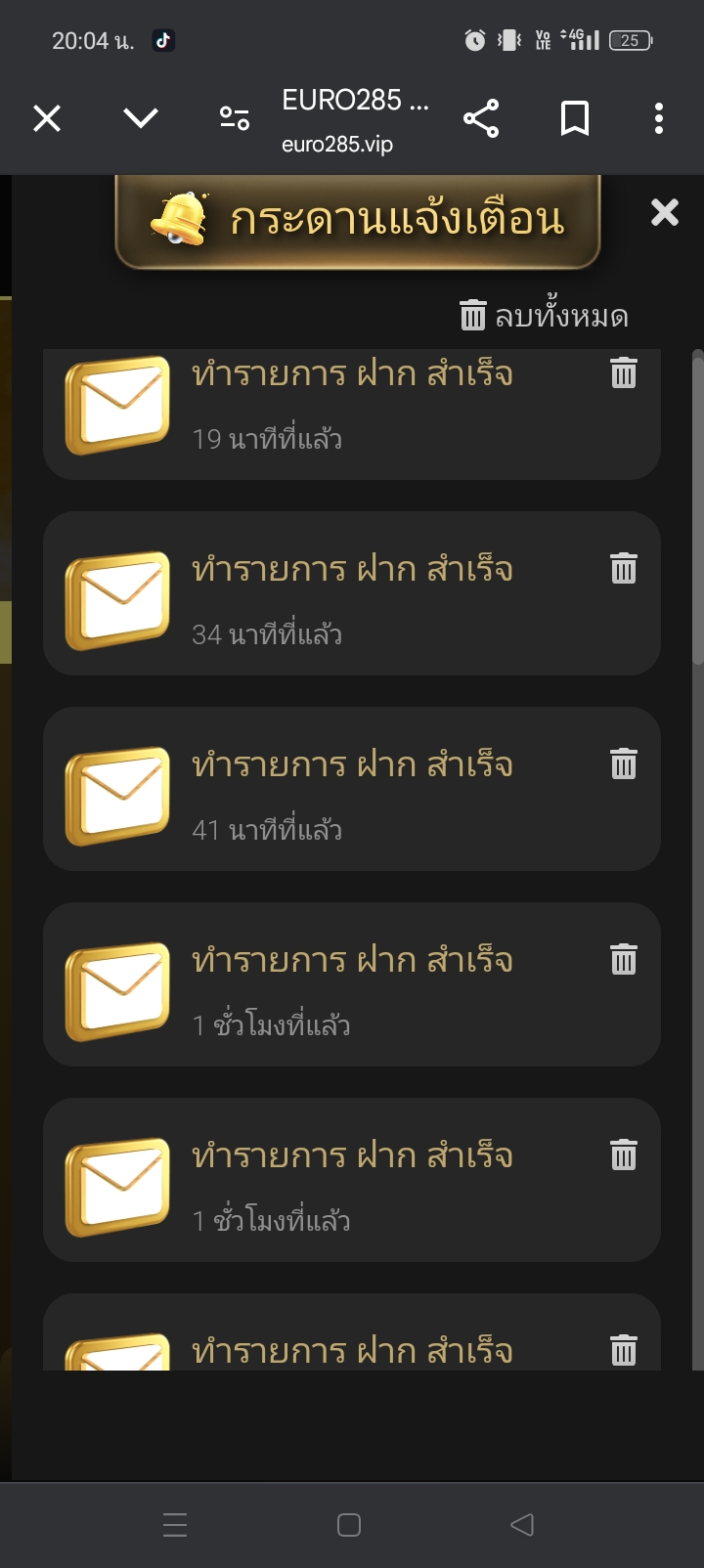Dismiss the notification board popup
704x1568 pixels.
665,212
